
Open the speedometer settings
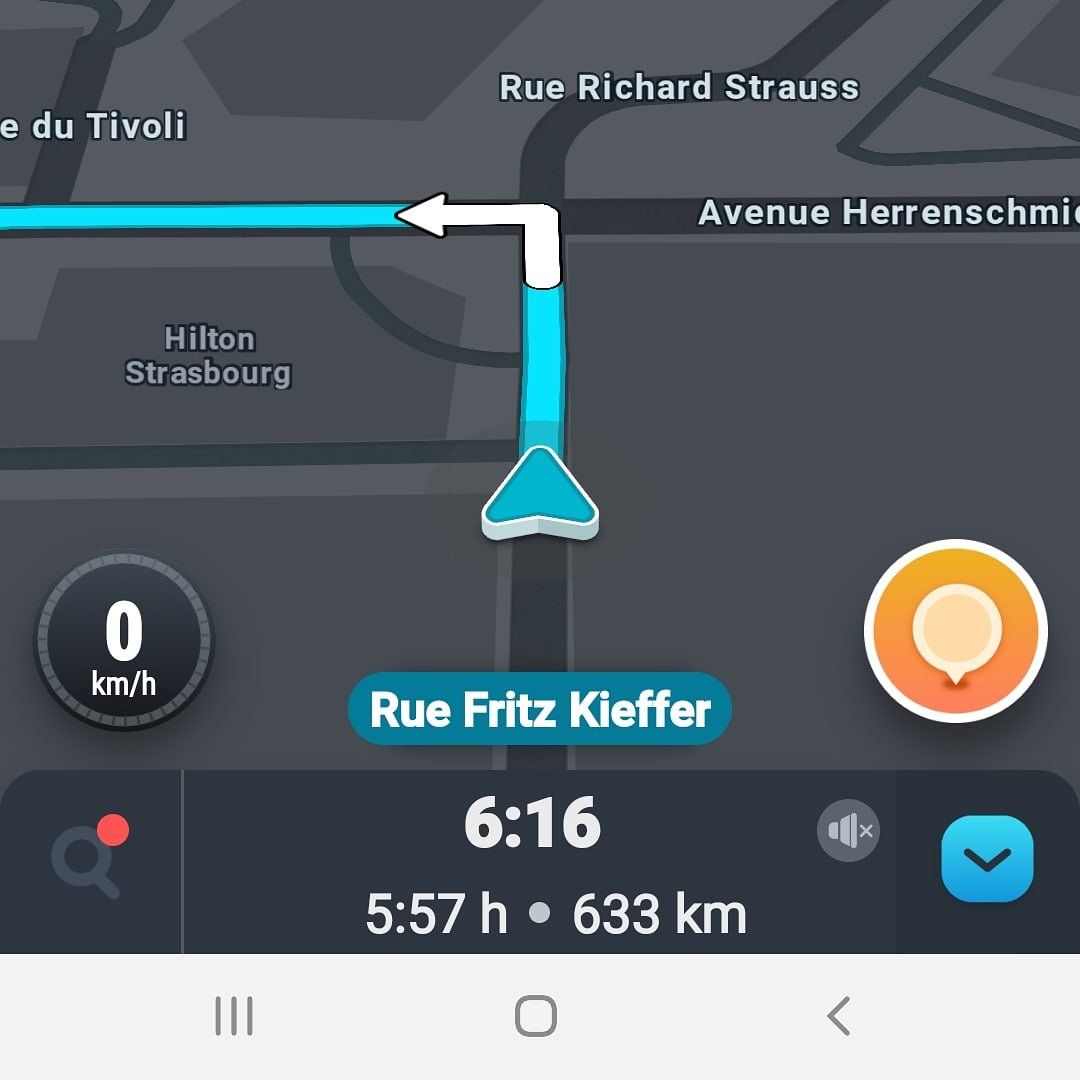click(124, 640)
